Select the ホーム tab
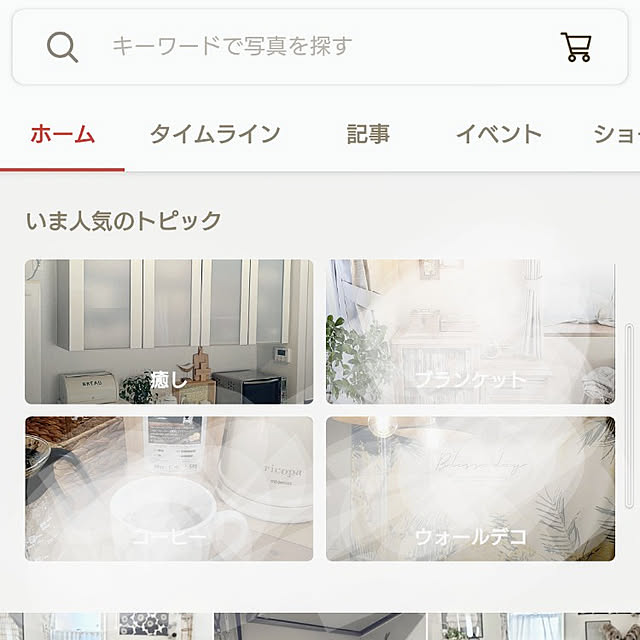 click(62, 135)
